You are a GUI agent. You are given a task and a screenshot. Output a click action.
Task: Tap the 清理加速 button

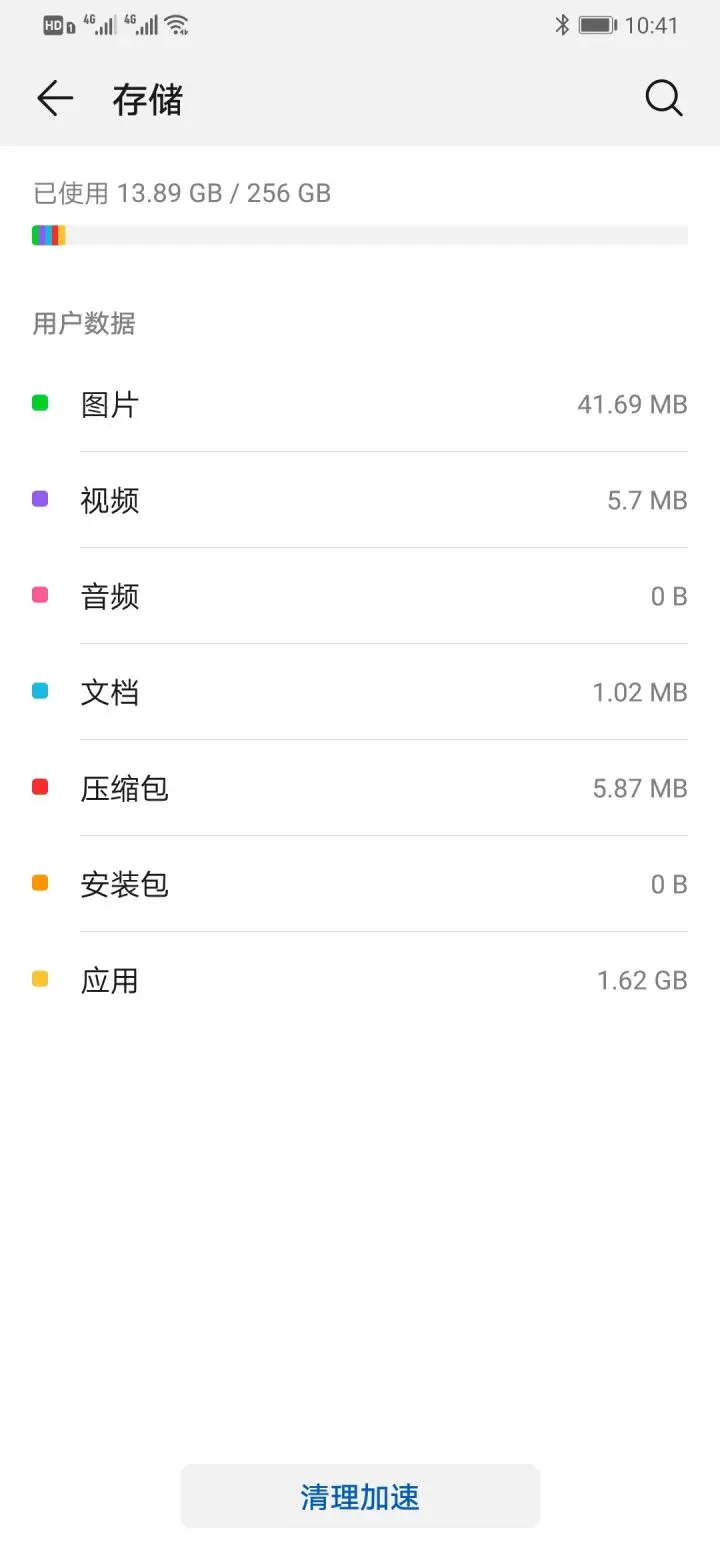tap(360, 1496)
